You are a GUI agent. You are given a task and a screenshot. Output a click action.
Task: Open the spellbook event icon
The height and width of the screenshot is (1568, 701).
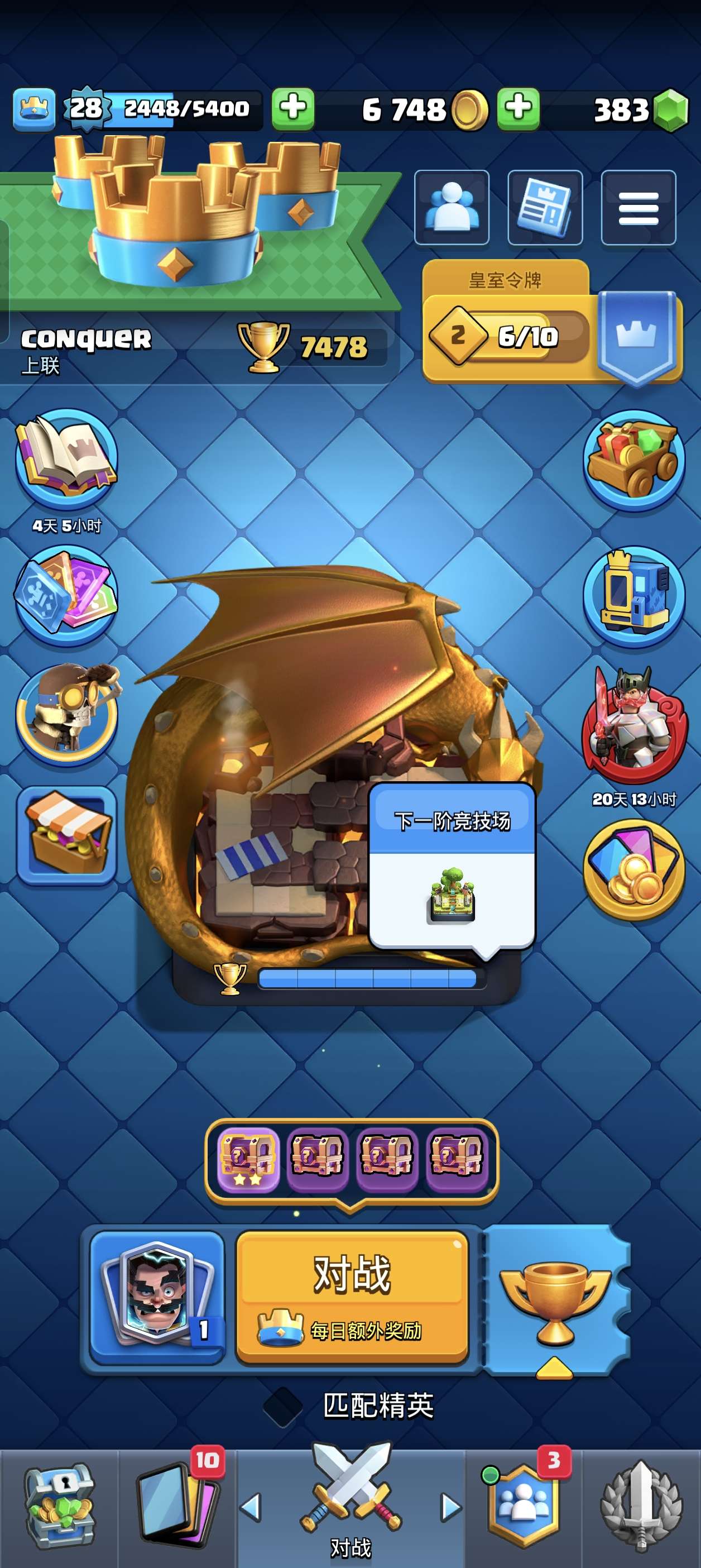click(x=66, y=460)
